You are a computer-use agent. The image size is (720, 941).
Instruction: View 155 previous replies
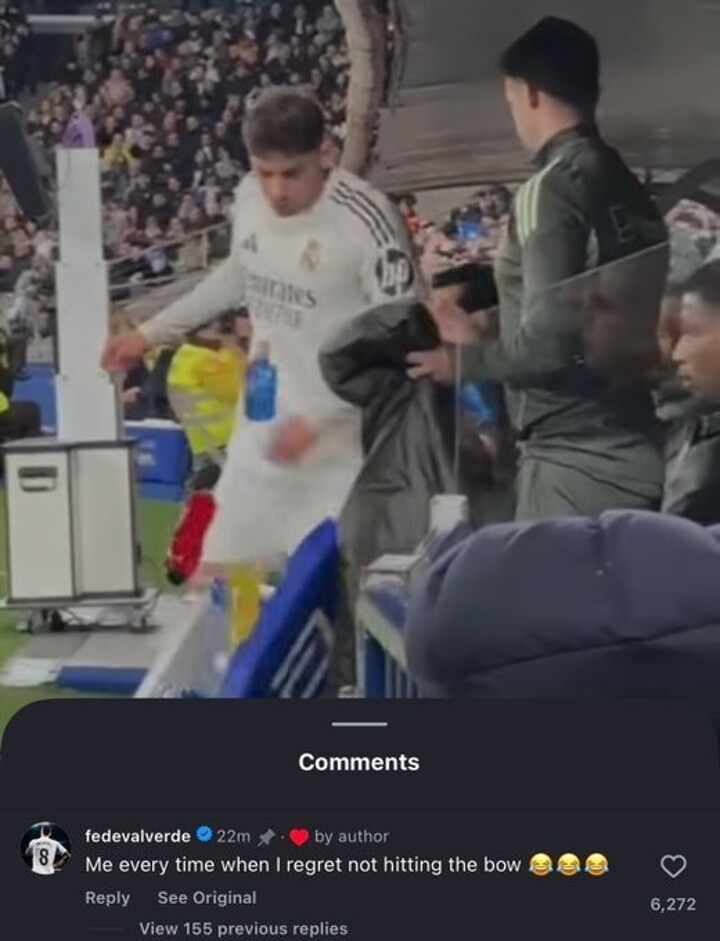(x=243, y=929)
